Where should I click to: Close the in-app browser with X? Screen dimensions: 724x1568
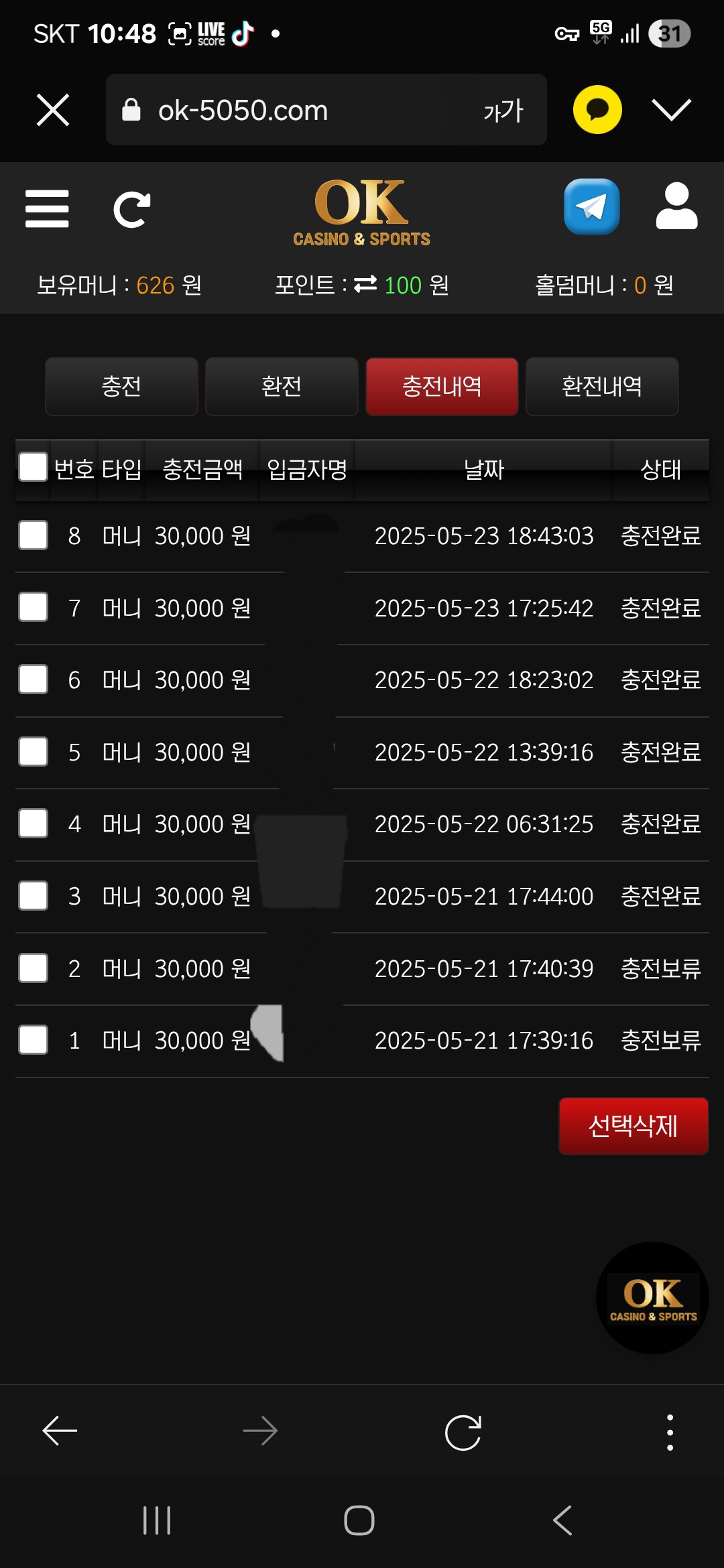(x=53, y=110)
